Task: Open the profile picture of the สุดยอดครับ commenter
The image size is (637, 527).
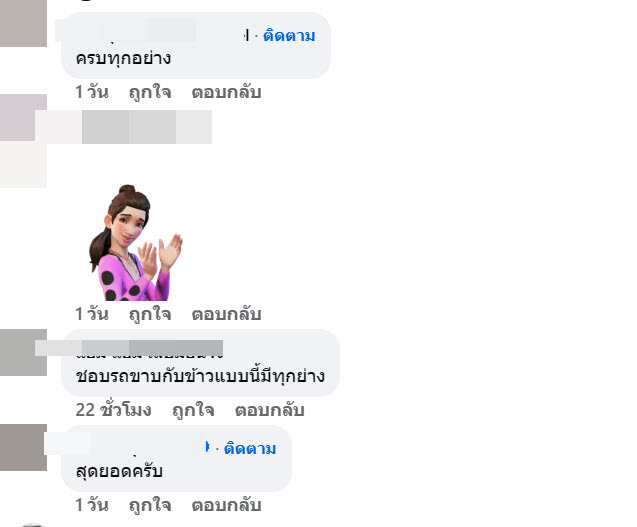Action: 23,448
